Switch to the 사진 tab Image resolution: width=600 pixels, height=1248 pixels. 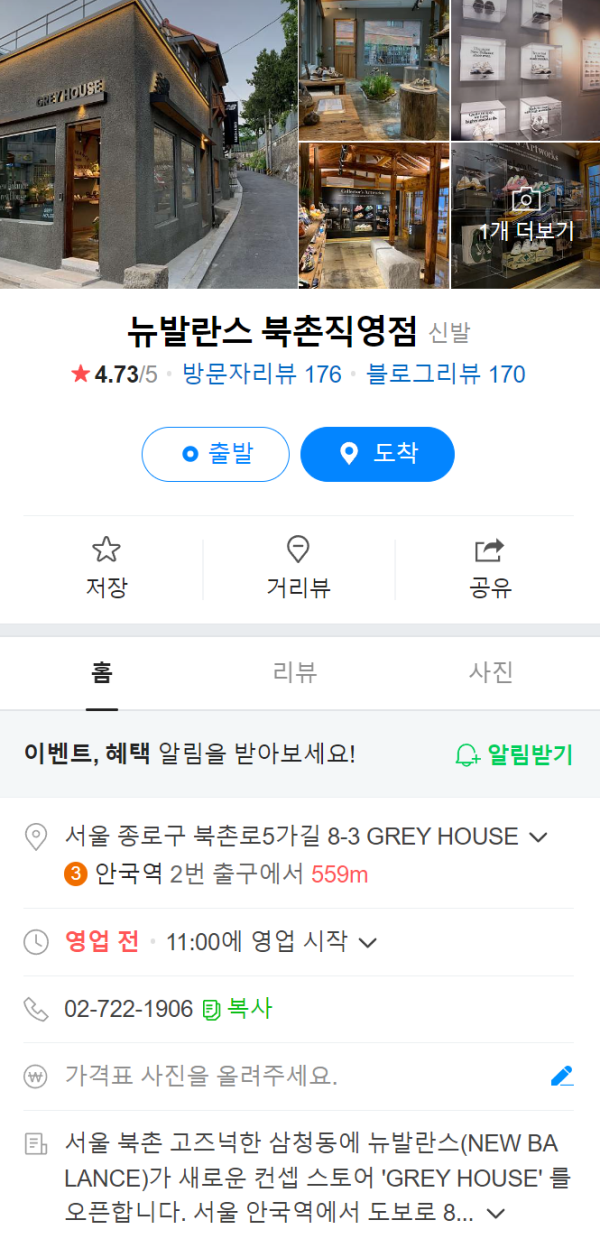pyautogui.click(x=491, y=673)
